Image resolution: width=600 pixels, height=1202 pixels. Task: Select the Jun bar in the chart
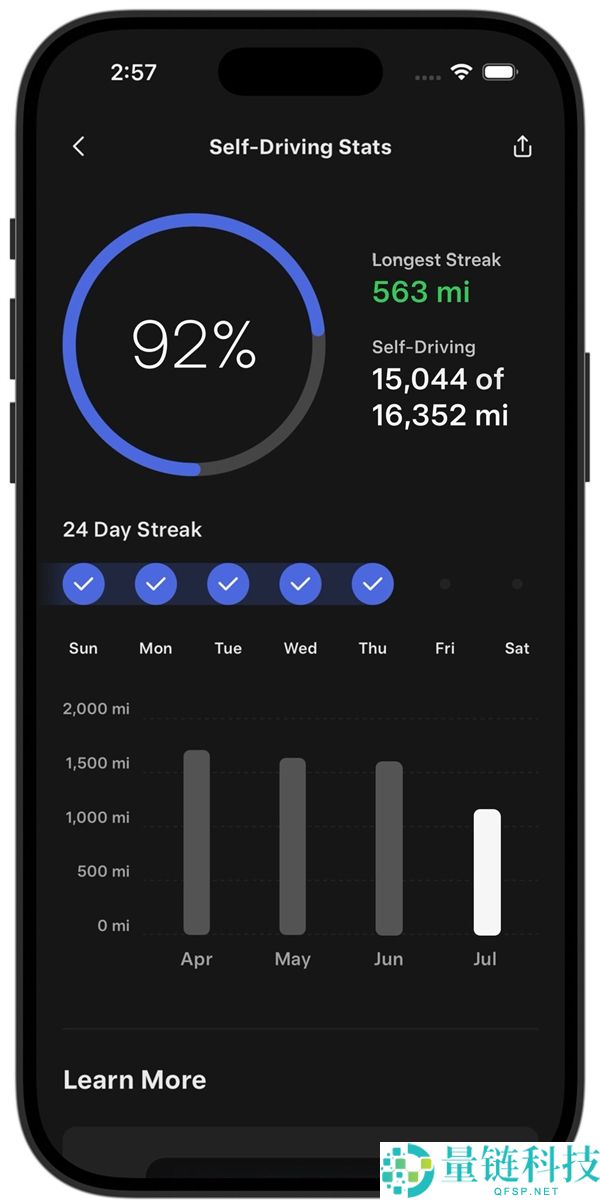click(x=388, y=848)
